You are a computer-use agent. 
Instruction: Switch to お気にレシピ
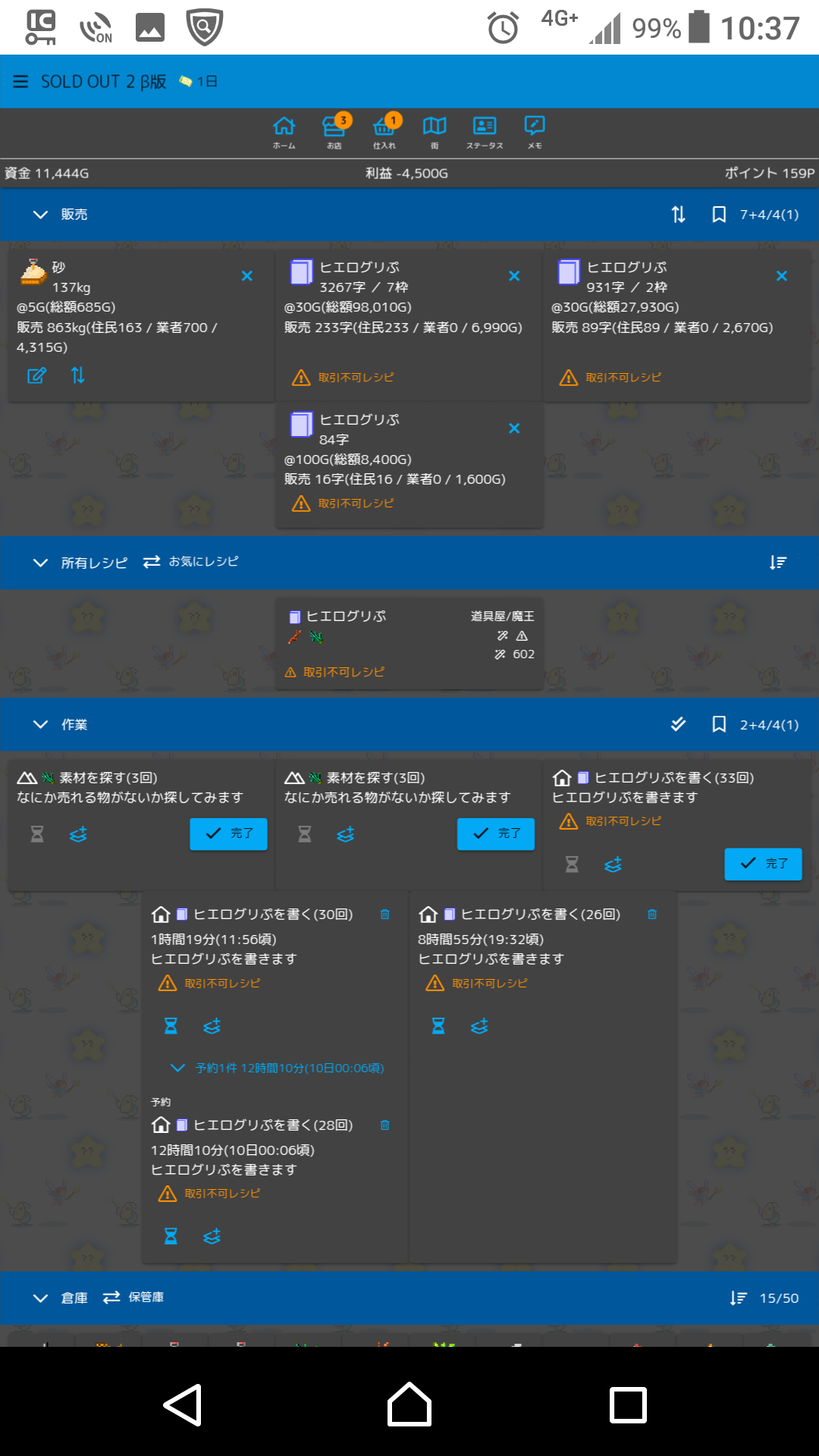click(x=190, y=562)
